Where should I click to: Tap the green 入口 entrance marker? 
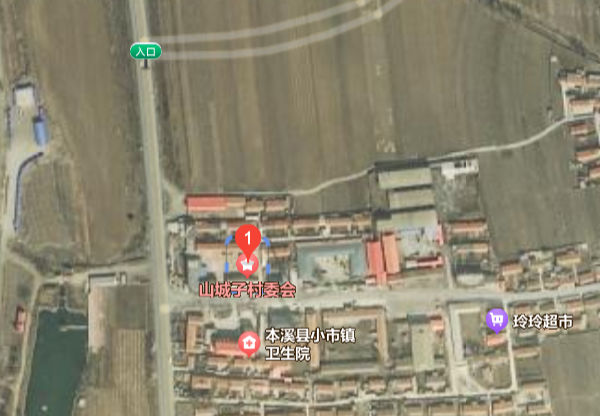pyautogui.click(x=146, y=51)
